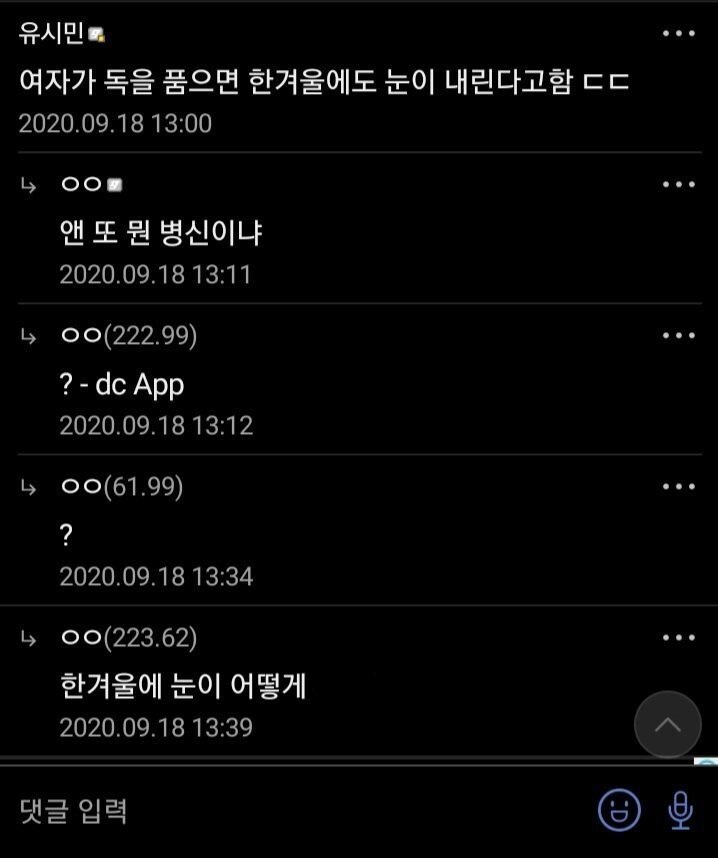Open more options for '? - dc App' reply
This screenshot has height=858, width=718.
pyautogui.click(x=678, y=335)
